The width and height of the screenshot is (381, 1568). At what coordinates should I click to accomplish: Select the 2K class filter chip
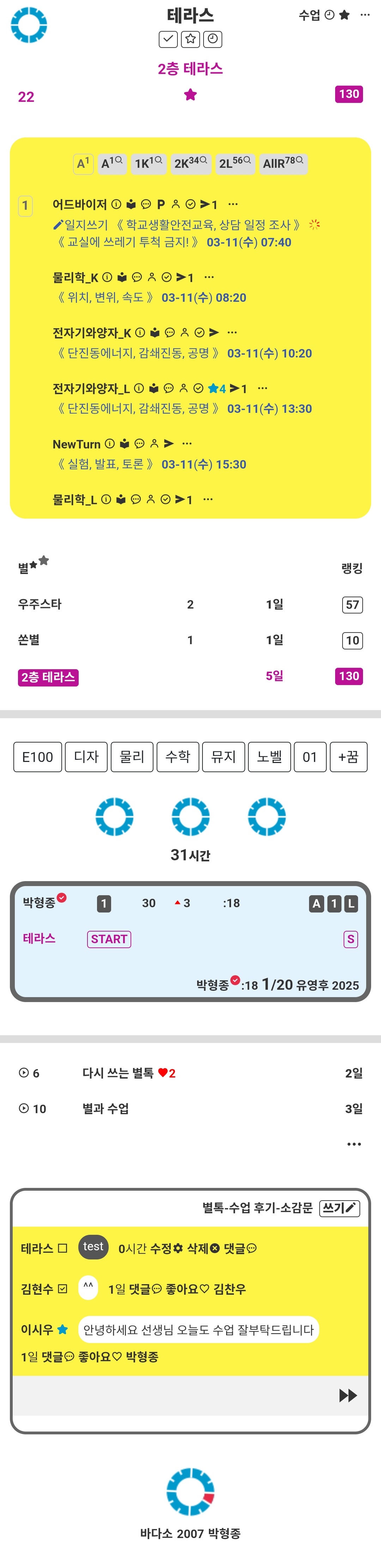(190, 163)
